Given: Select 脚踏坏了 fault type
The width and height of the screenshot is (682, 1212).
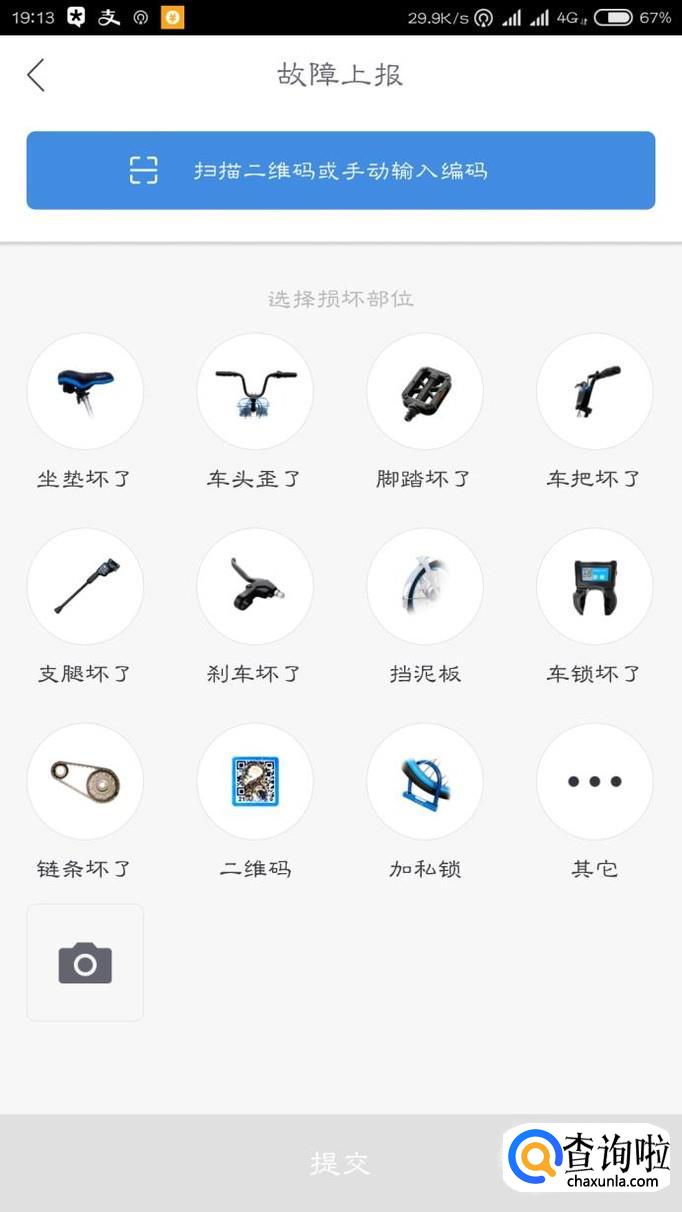Looking at the screenshot, I should click(x=425, y=391).
